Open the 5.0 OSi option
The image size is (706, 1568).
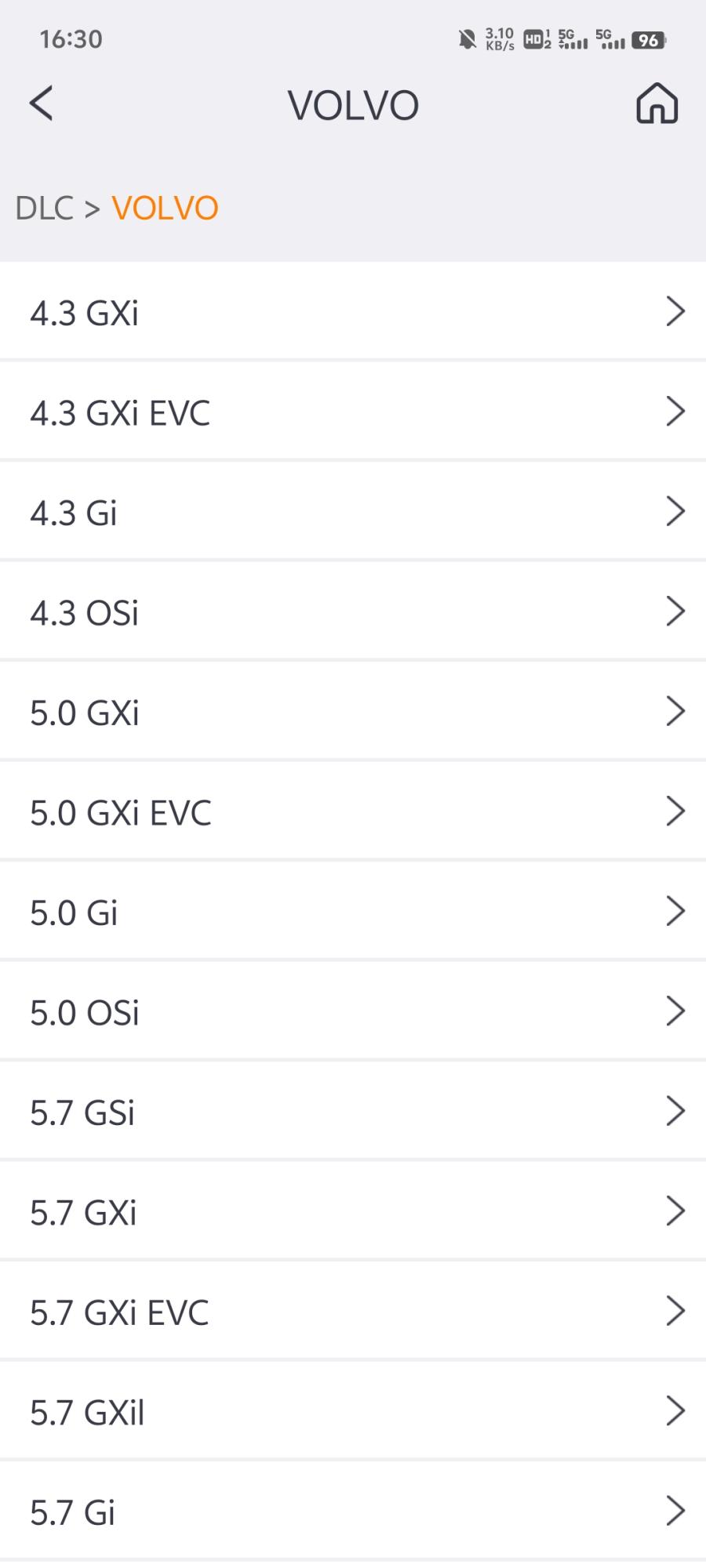click(x=353, y=1011)
